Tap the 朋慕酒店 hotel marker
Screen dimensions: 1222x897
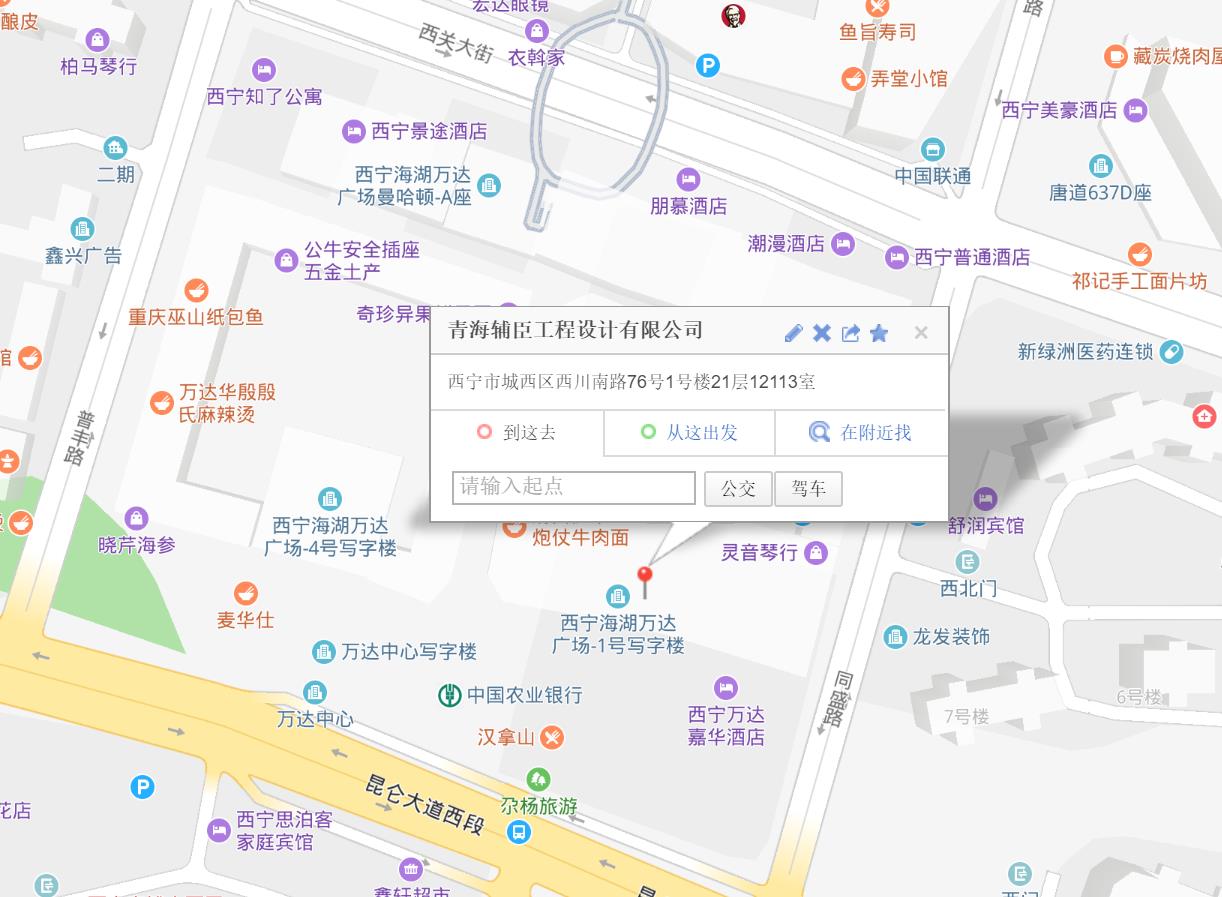[688, 180]
